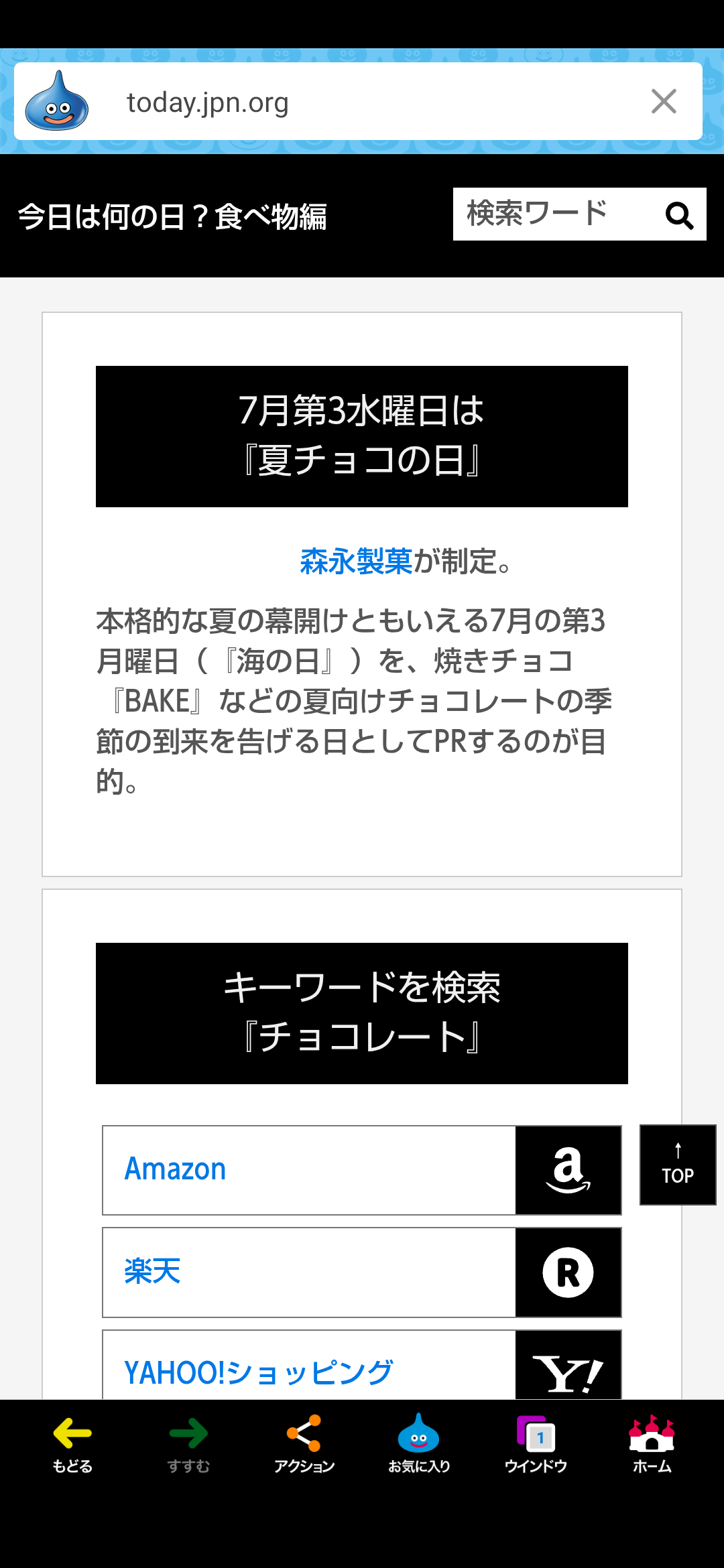
Task: Open the 森永製菓 link
Action: pos(356,562)
